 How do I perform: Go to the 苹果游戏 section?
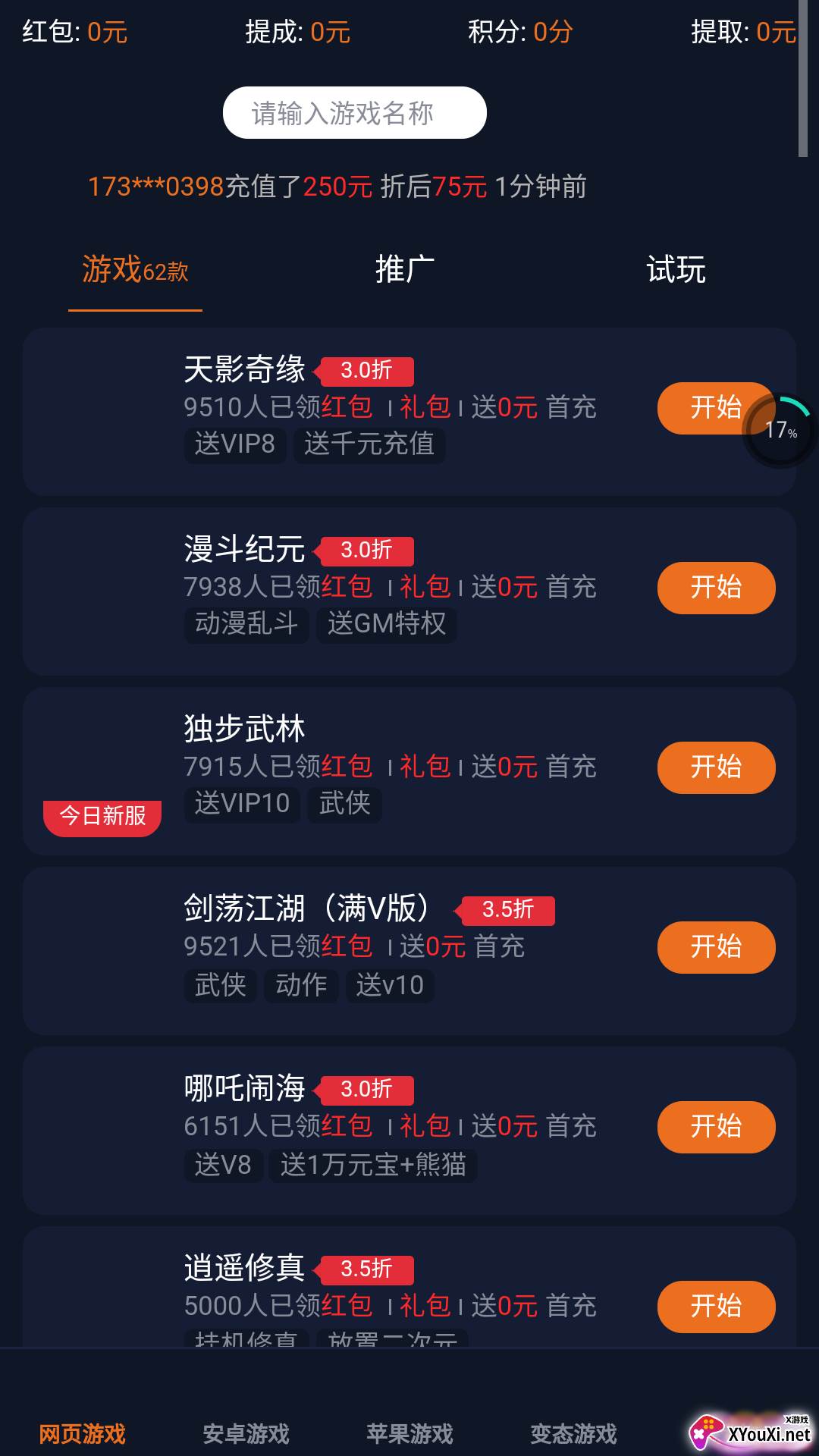coord(409,1433)
